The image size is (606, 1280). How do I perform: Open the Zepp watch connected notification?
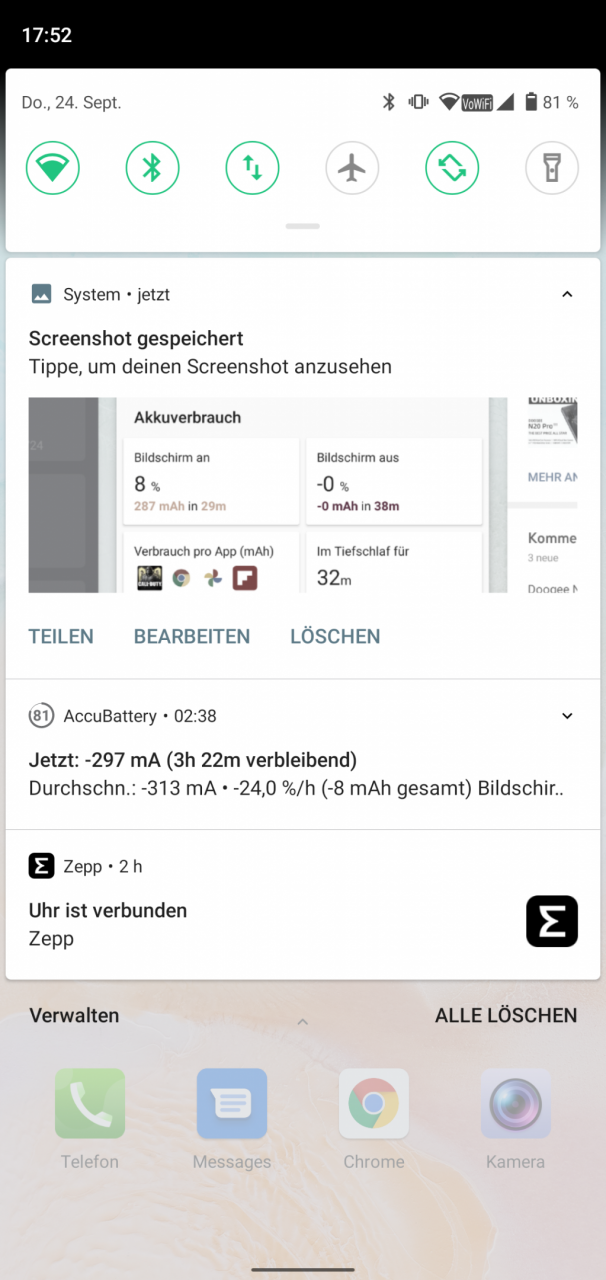tap(303, 905)
